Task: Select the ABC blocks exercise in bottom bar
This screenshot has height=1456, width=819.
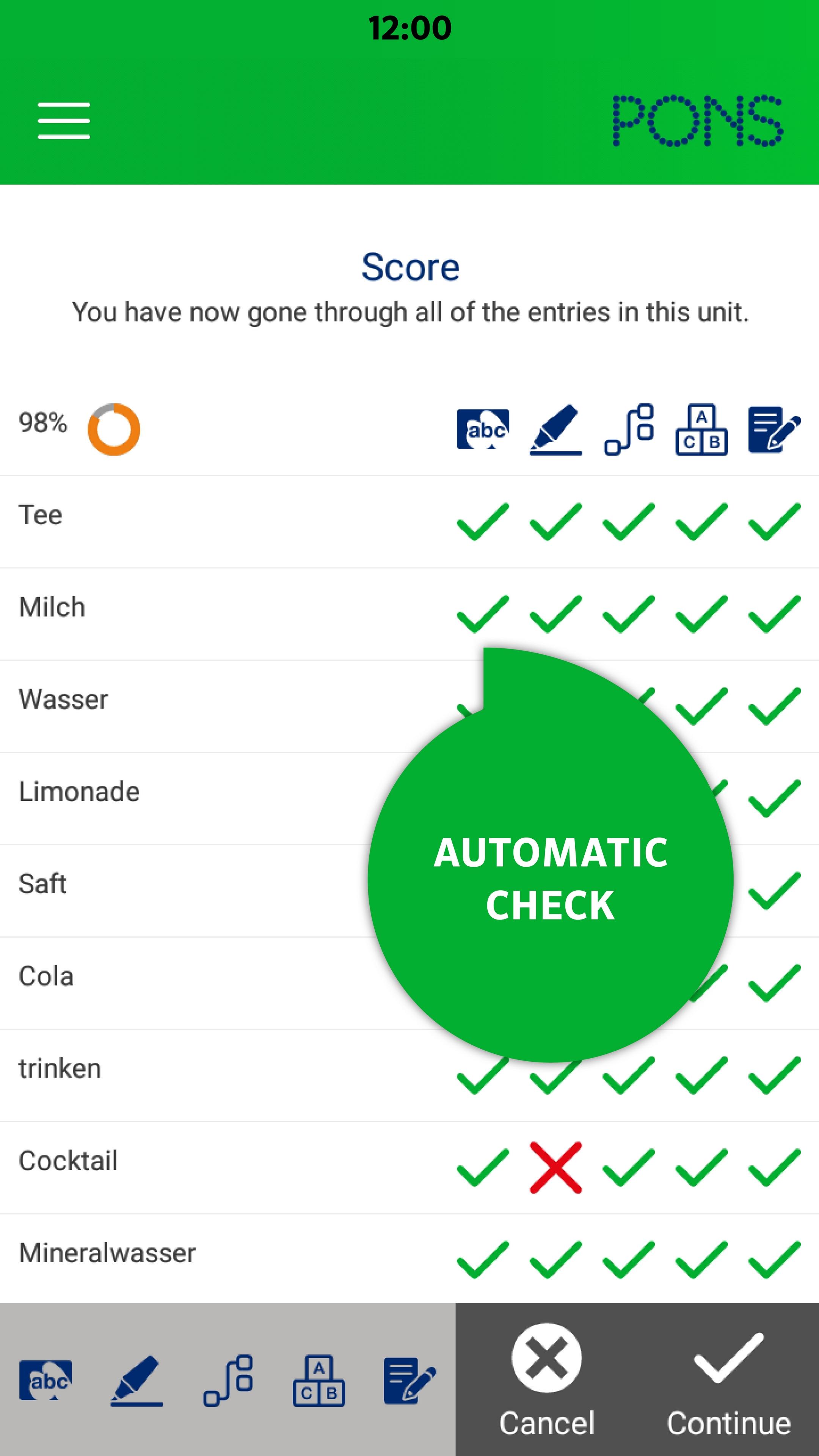Action: click(x=319, y=1380)
